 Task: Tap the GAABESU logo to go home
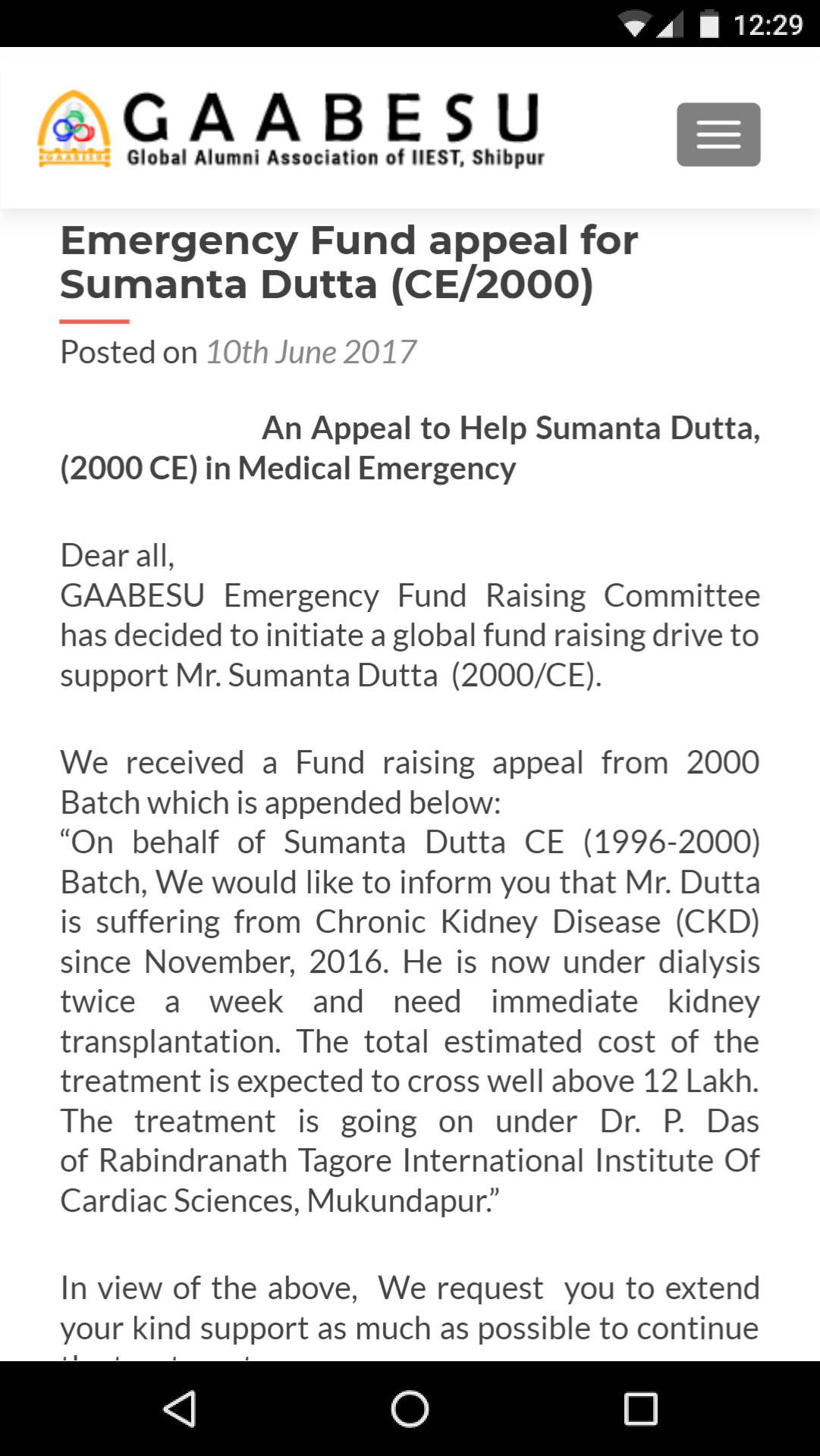(291, 129)
